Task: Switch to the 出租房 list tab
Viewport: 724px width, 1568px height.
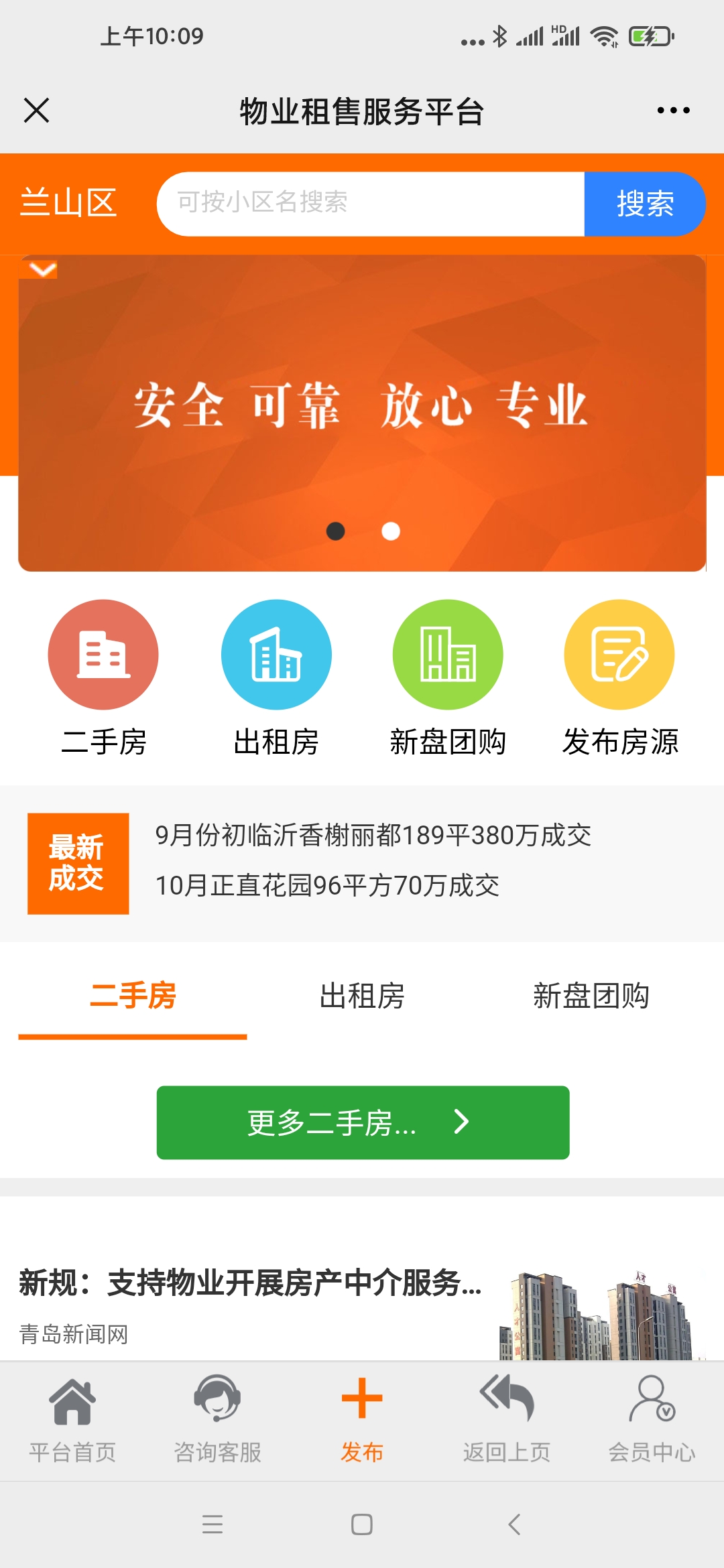Action: tap(362, 996)
